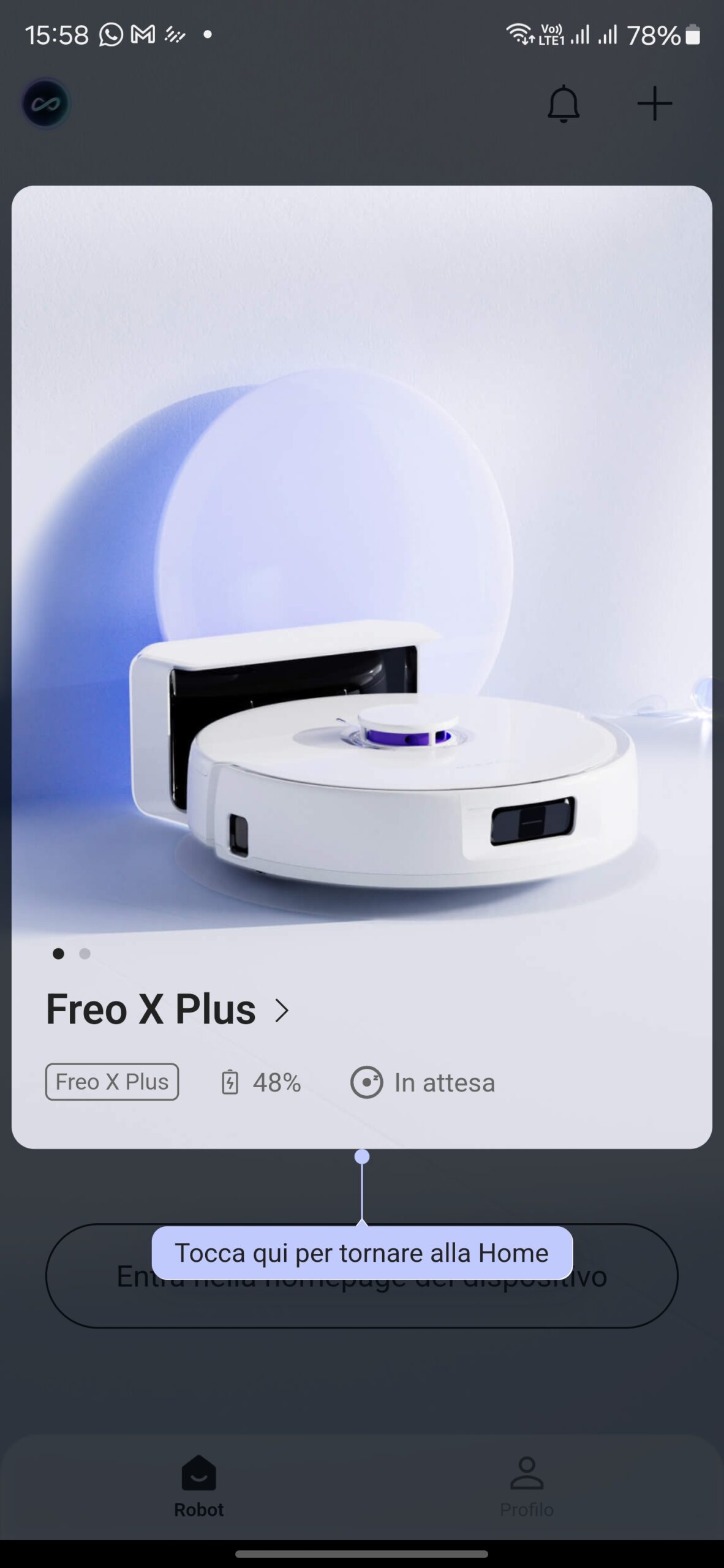This screenshot has width=724, height=1568.
Task: Go to the second page indicator dot
Action: click(85, 954)
